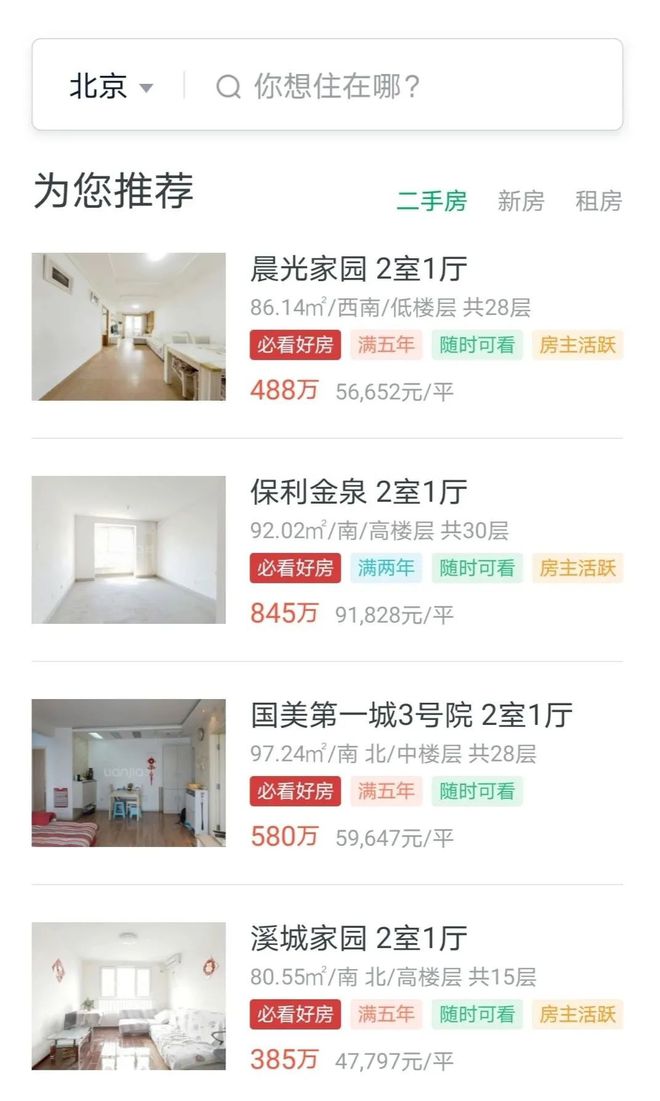Switch to the 新房 tab
The image size is (660, 1101).
(520, 201)
